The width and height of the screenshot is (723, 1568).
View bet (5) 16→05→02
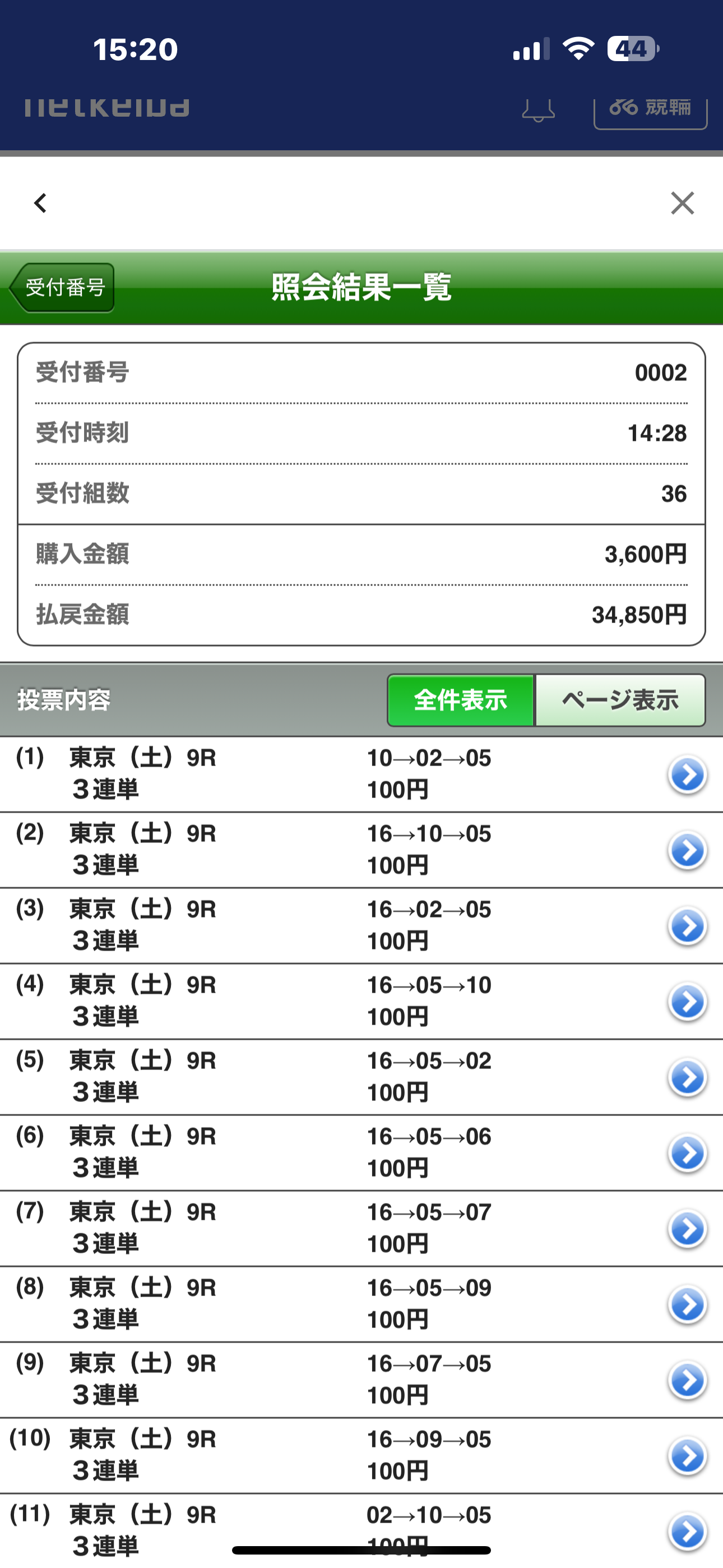688,1077
